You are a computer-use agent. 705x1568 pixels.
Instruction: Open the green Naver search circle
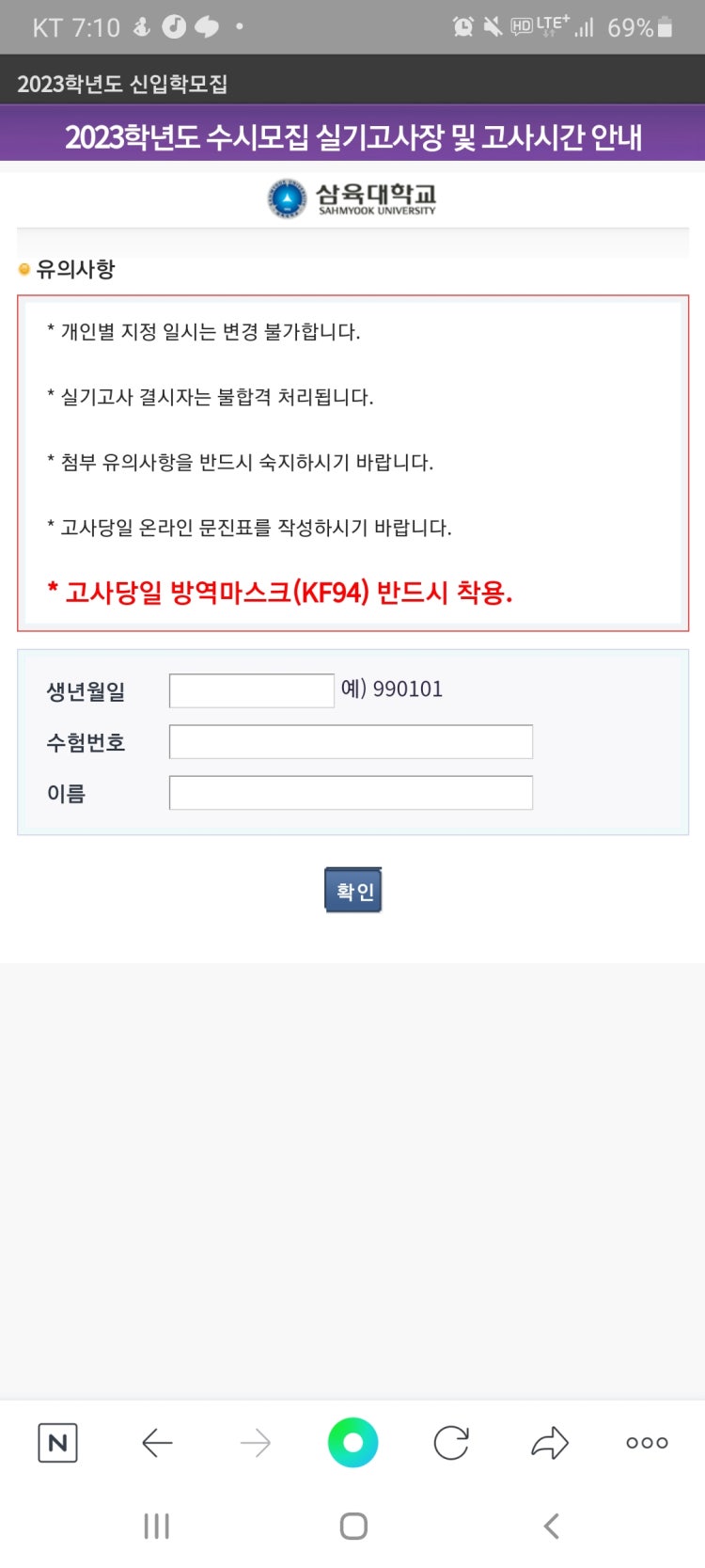click(x=353, y=1442)
